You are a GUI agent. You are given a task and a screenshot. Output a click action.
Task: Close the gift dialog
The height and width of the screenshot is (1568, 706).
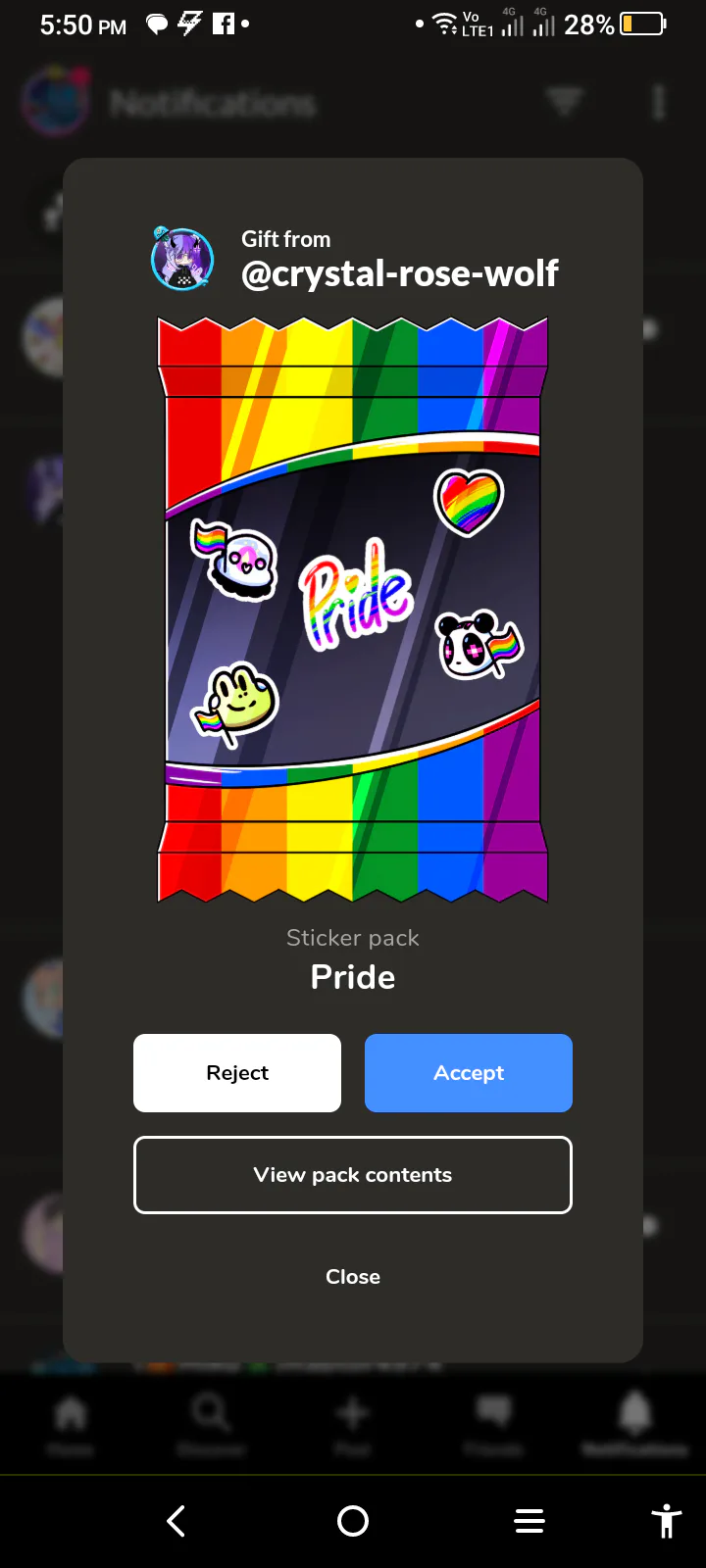click(353, 1277)
